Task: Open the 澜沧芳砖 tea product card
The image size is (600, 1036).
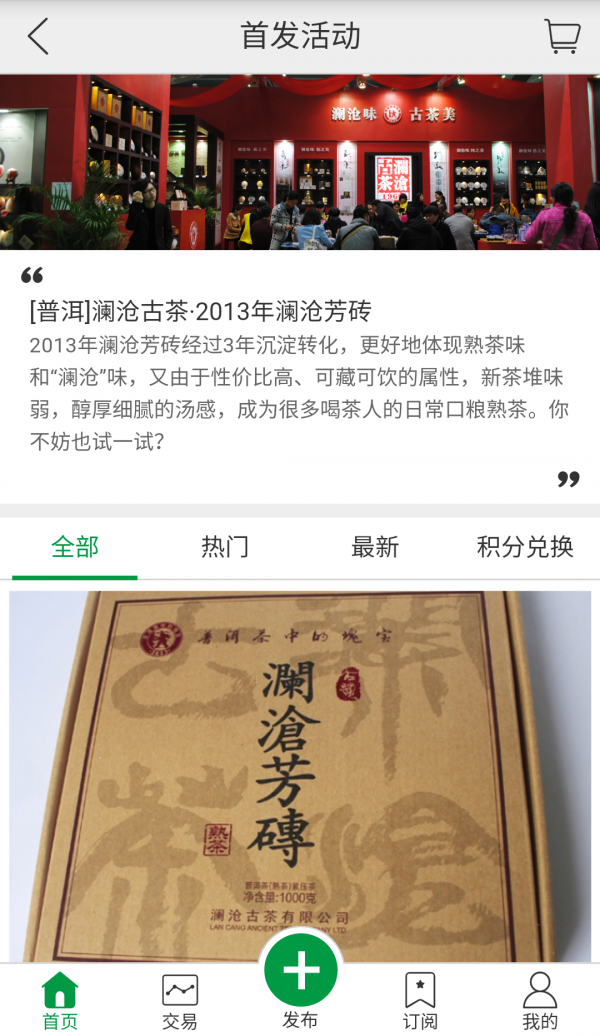Action: (x=300, y=775)
